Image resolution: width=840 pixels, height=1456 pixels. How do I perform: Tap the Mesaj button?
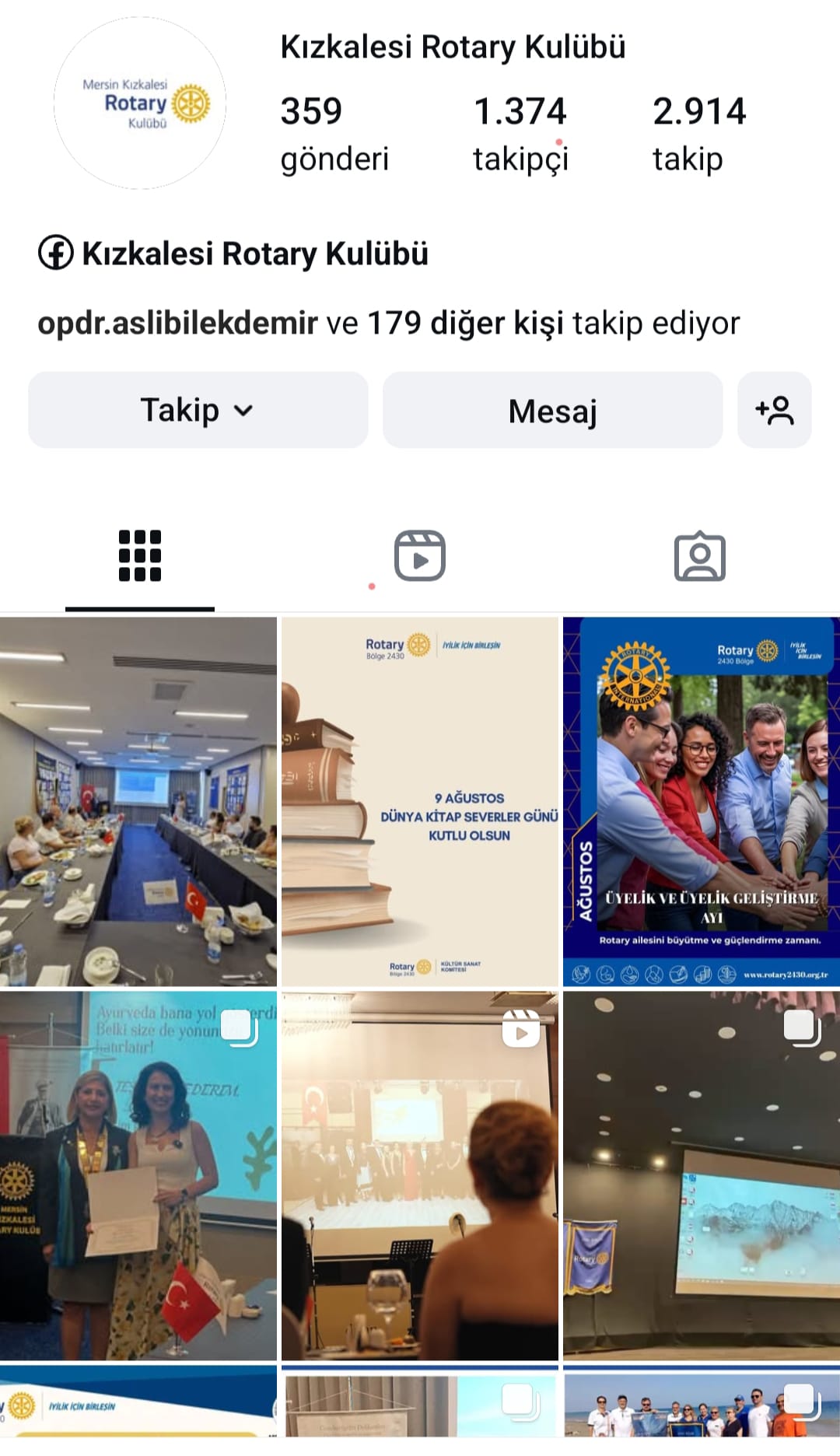[x=552, y=410]
